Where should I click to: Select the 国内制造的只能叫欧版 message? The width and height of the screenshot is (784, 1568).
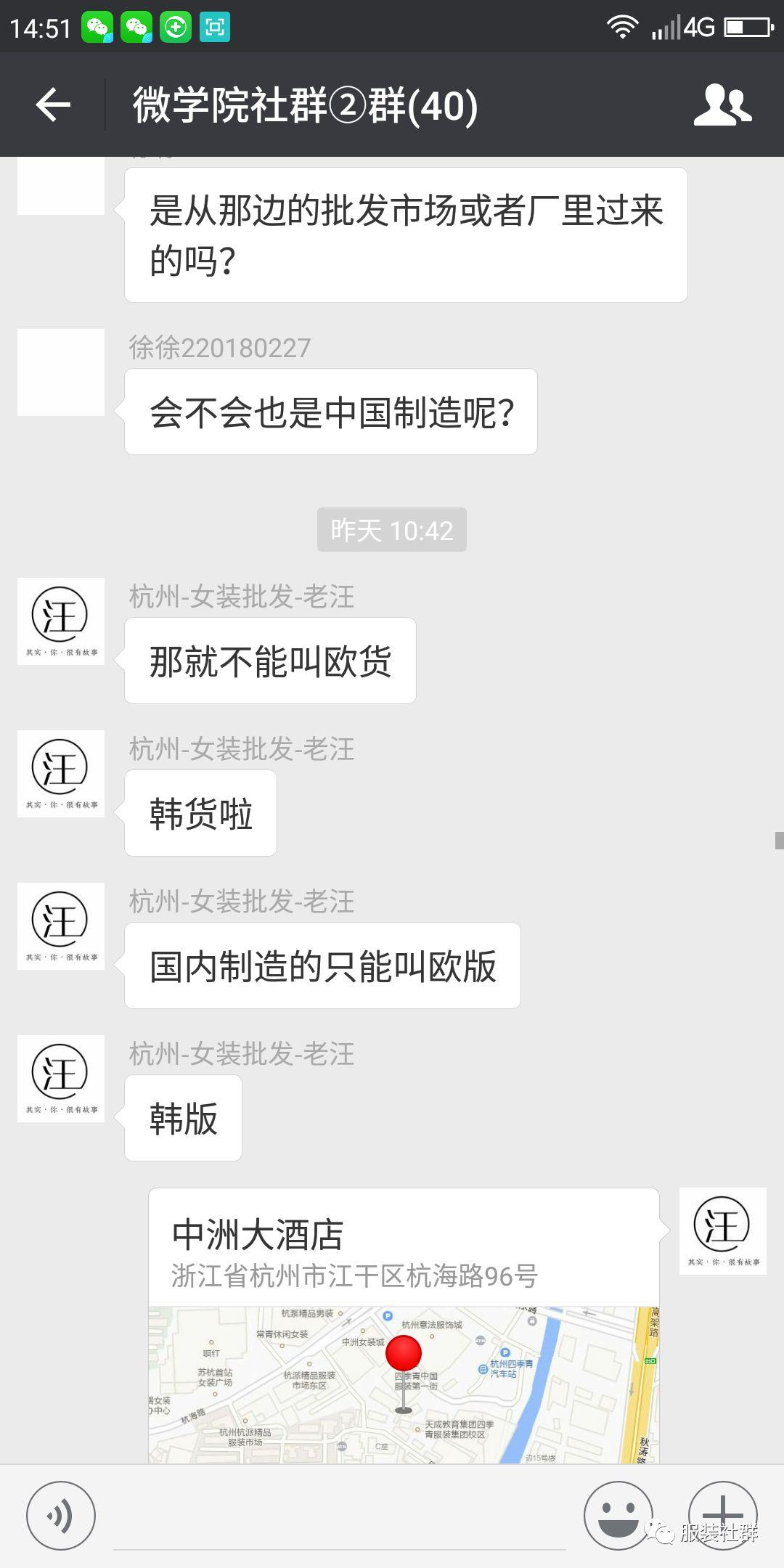[x=322, y=966]
